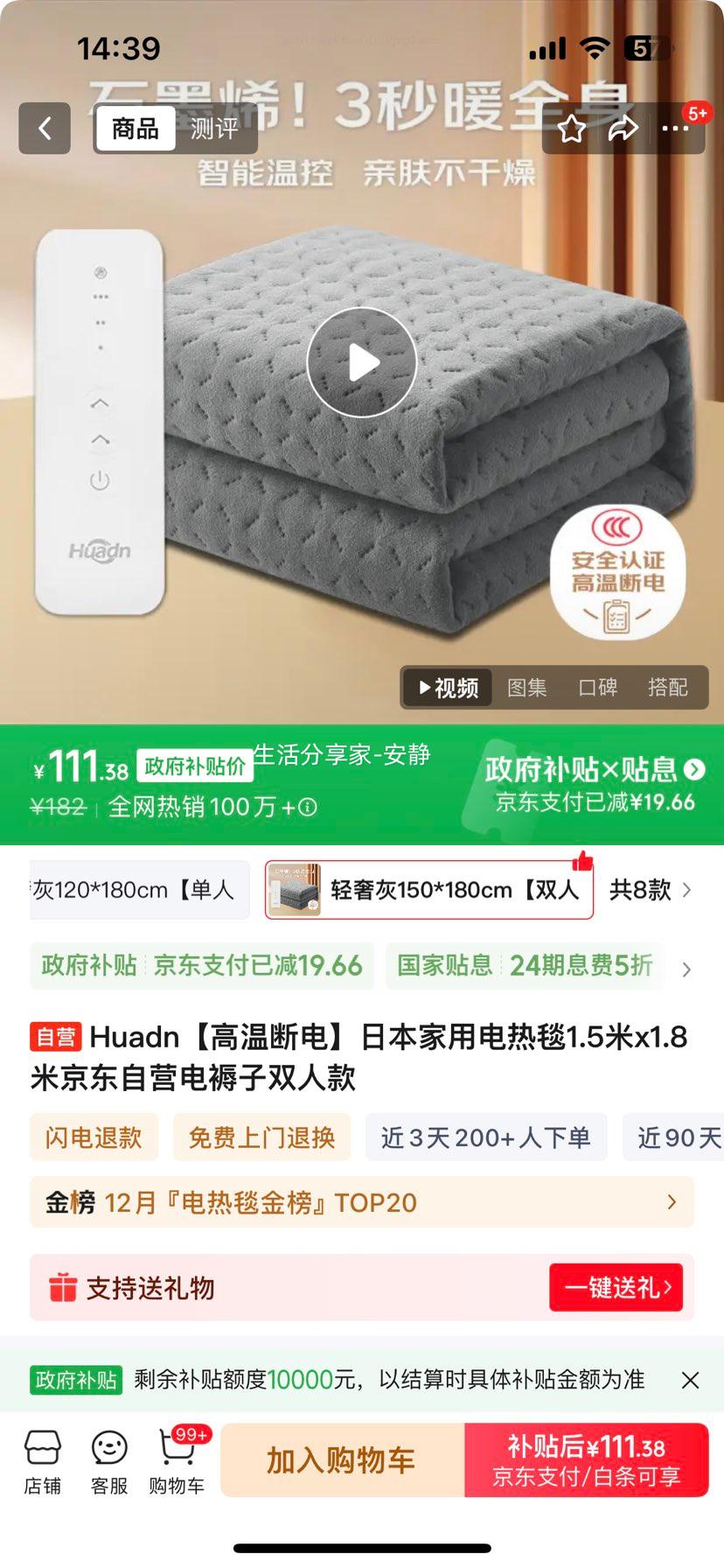Viewport: 724px width, 1568px height.
Task: Select the 轻奢灰150*180cm 双人 variant
Action: [x=428, y=889]
